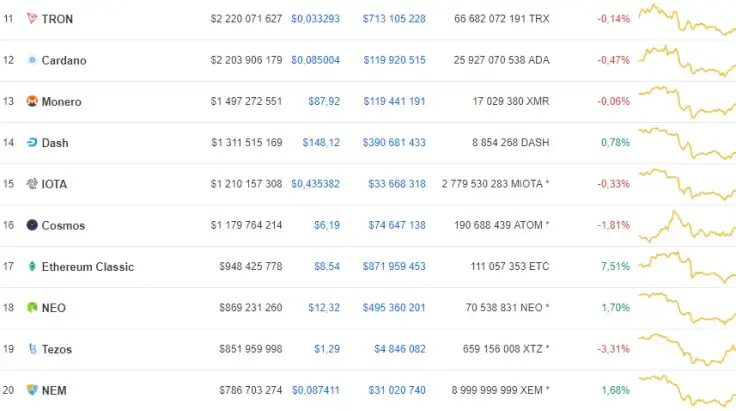Open the Cosmos coin page
Screen dimensions: 736x411
point(63,226)
